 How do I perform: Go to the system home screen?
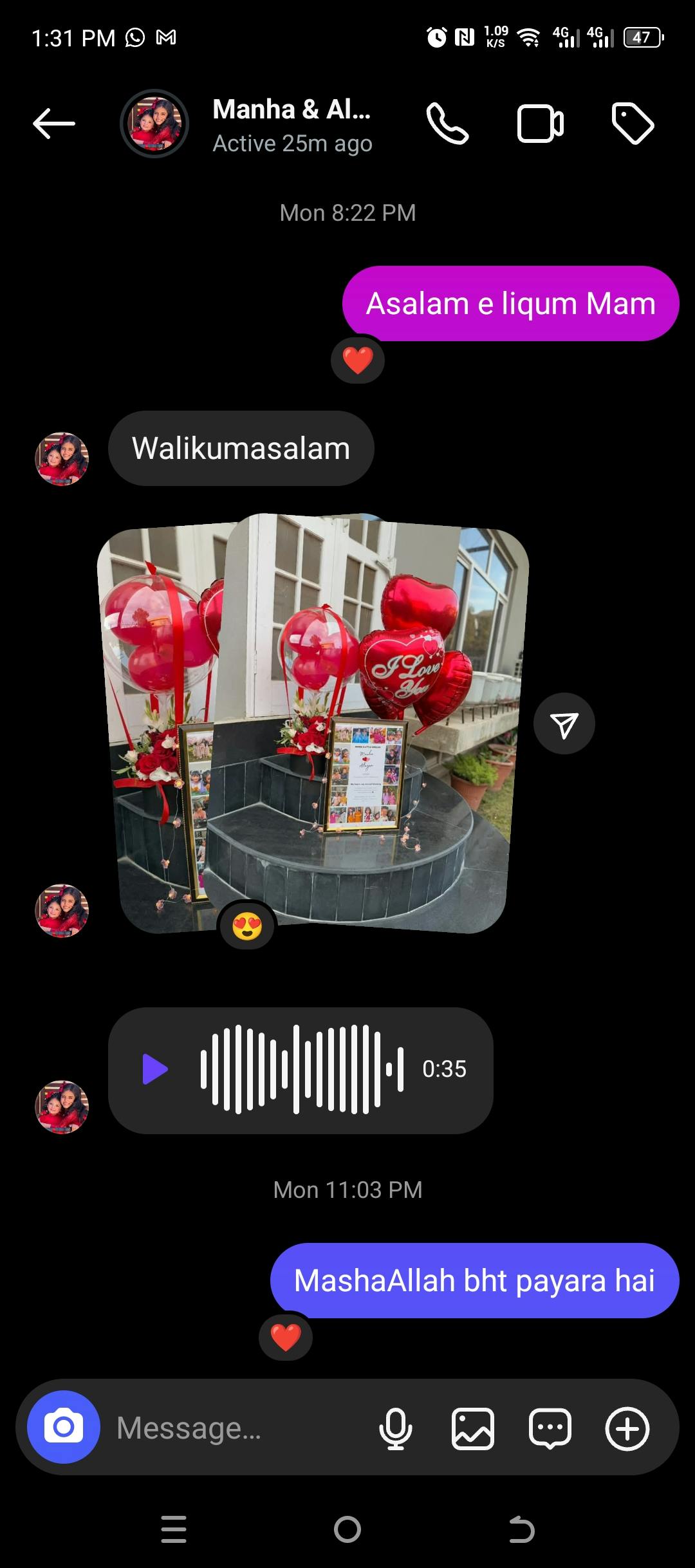point(347,1529)
